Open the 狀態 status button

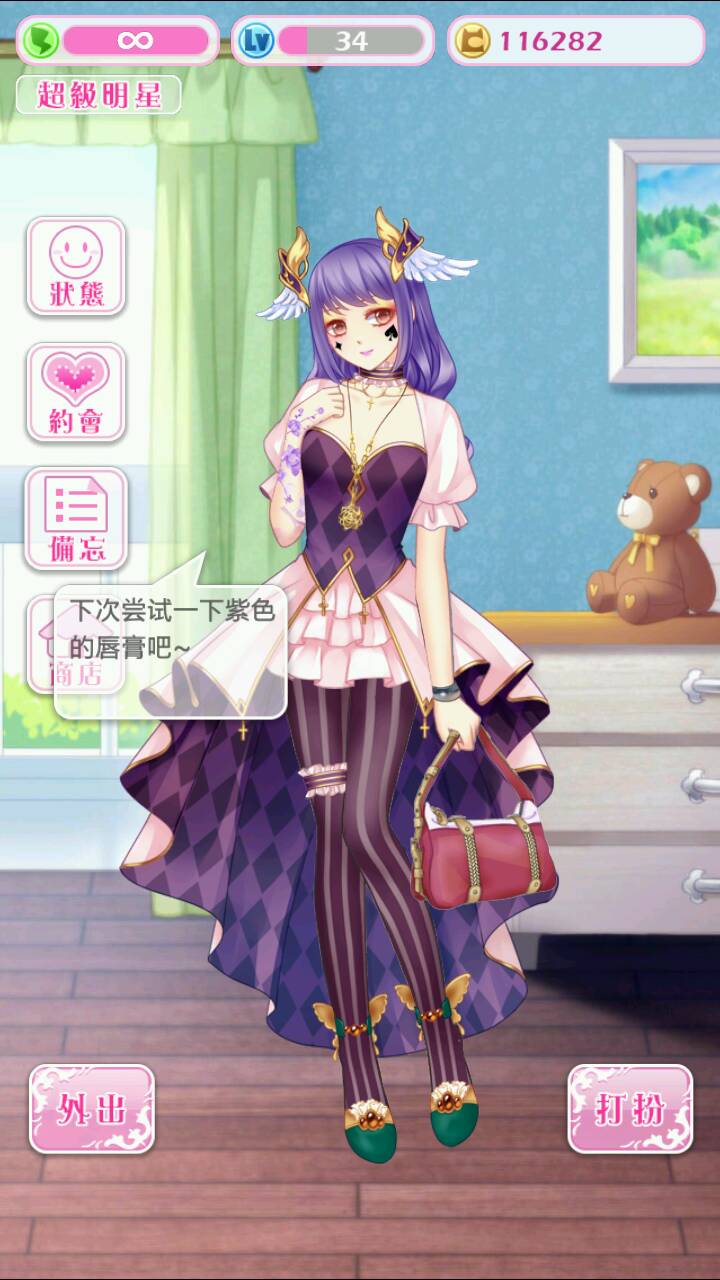point(76,266)
